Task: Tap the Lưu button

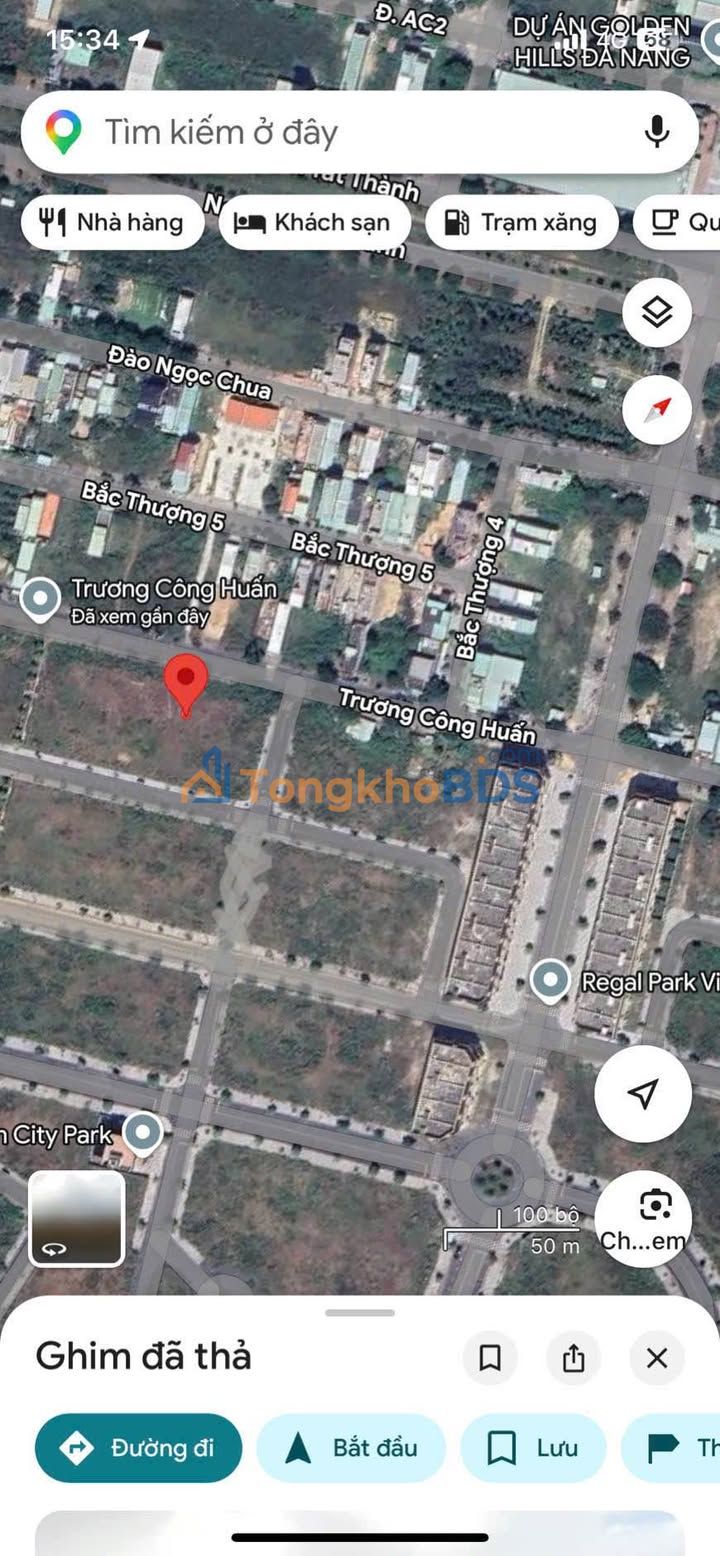Action: (533, 1447)
